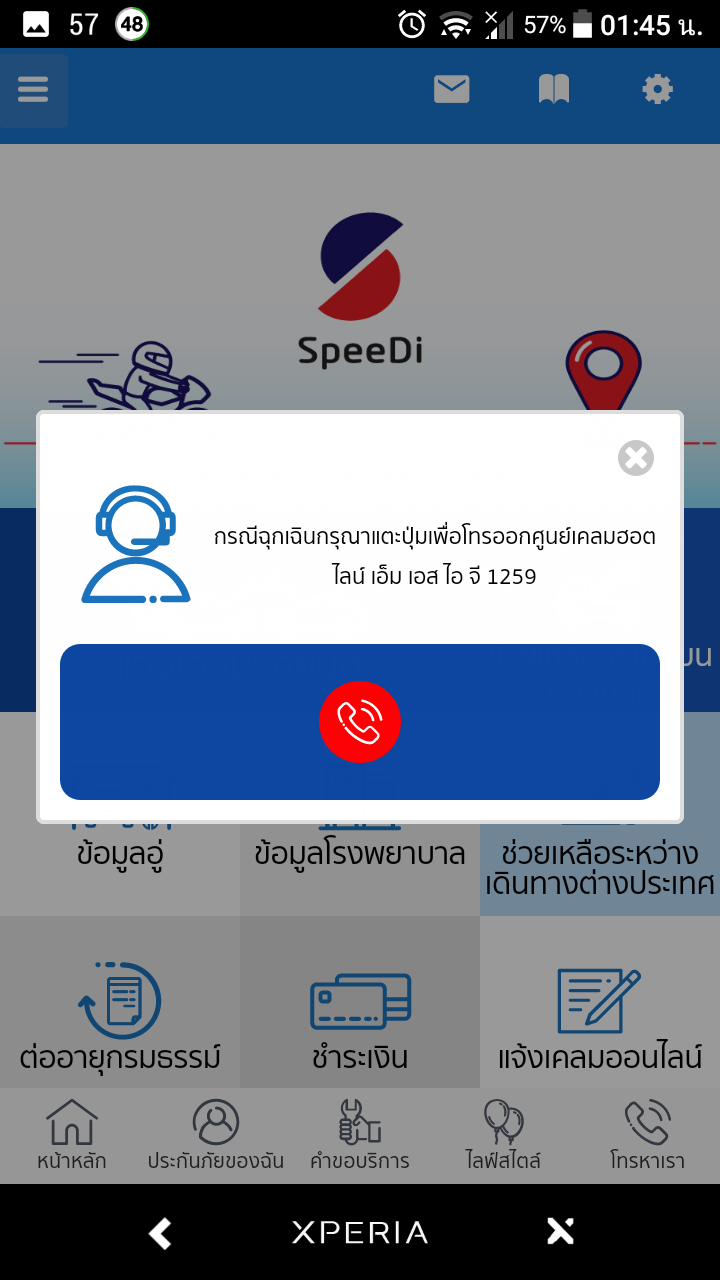This screenshot has height=1280, width=720.
Task: Open the mail inbox icon
Action: pyautogui.click(x=452, y=90)
